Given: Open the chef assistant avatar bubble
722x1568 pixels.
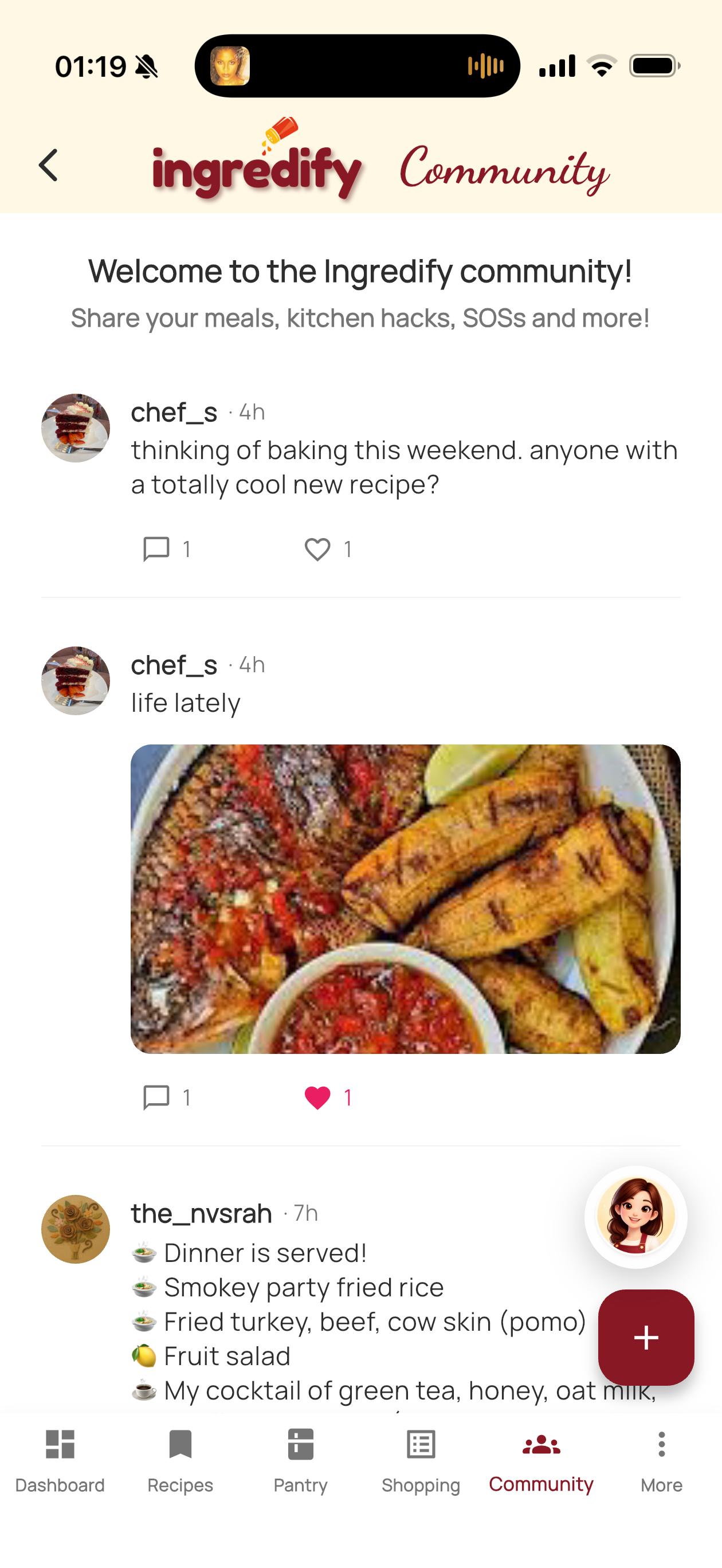Looking at the screenshot, I should (635, 1217).
